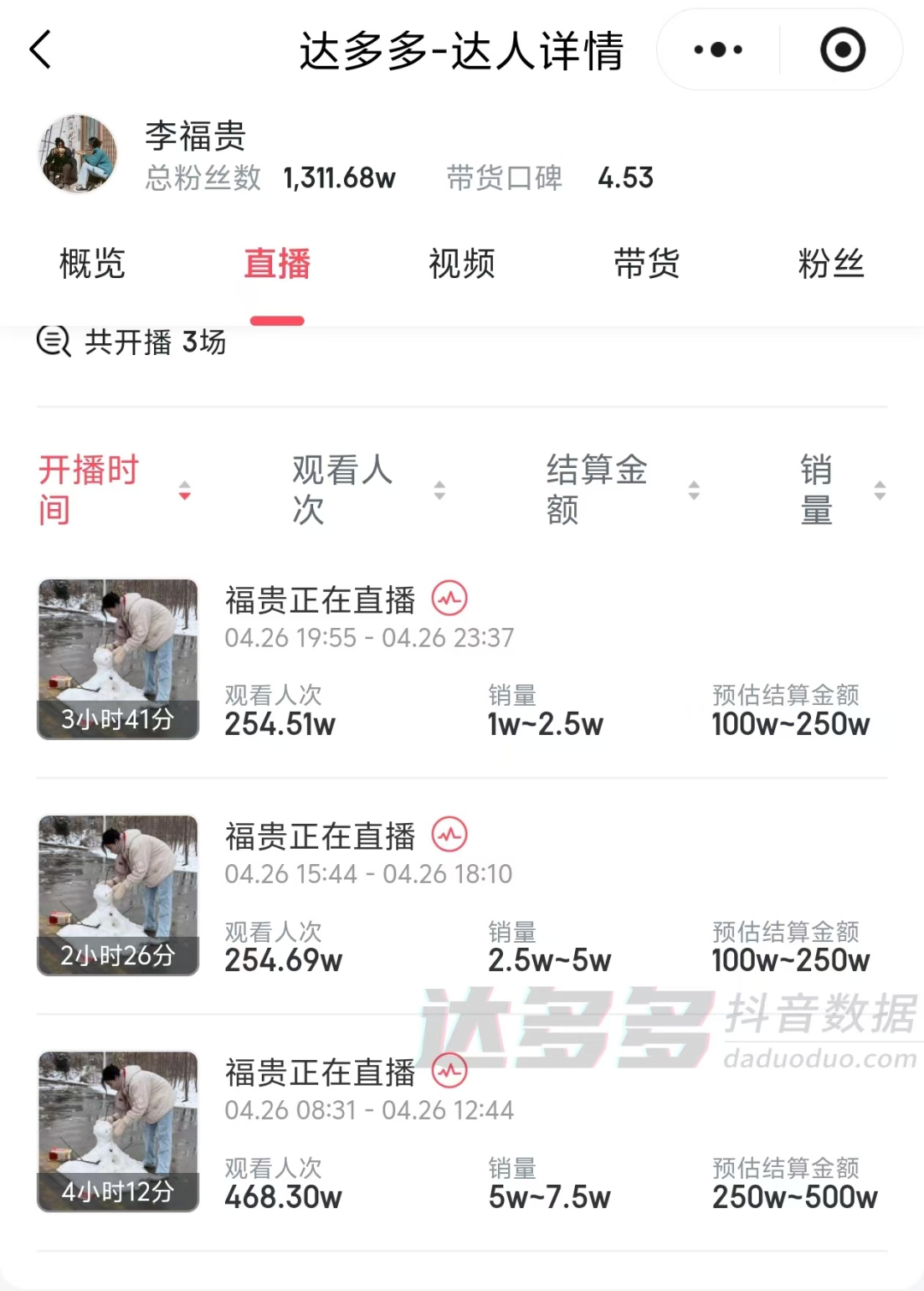
Task: Tap the 带货口碑 rating 4.53
Action: [627, 179]
